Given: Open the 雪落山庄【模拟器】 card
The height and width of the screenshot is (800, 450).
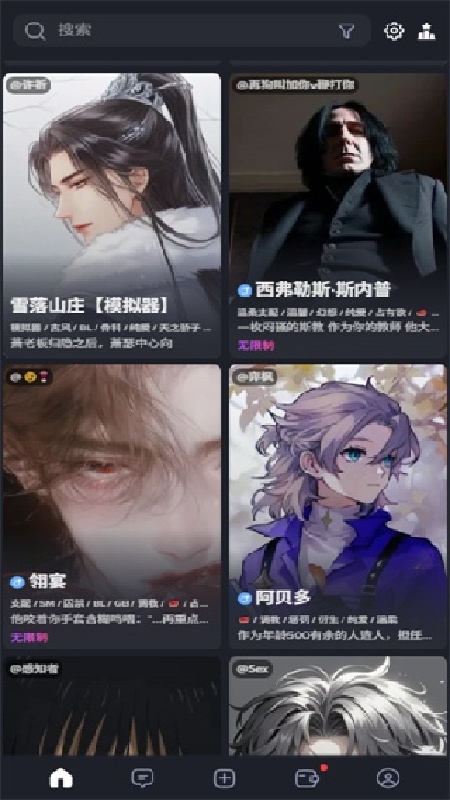Looking at the screenshot, I should pos(112,215).
